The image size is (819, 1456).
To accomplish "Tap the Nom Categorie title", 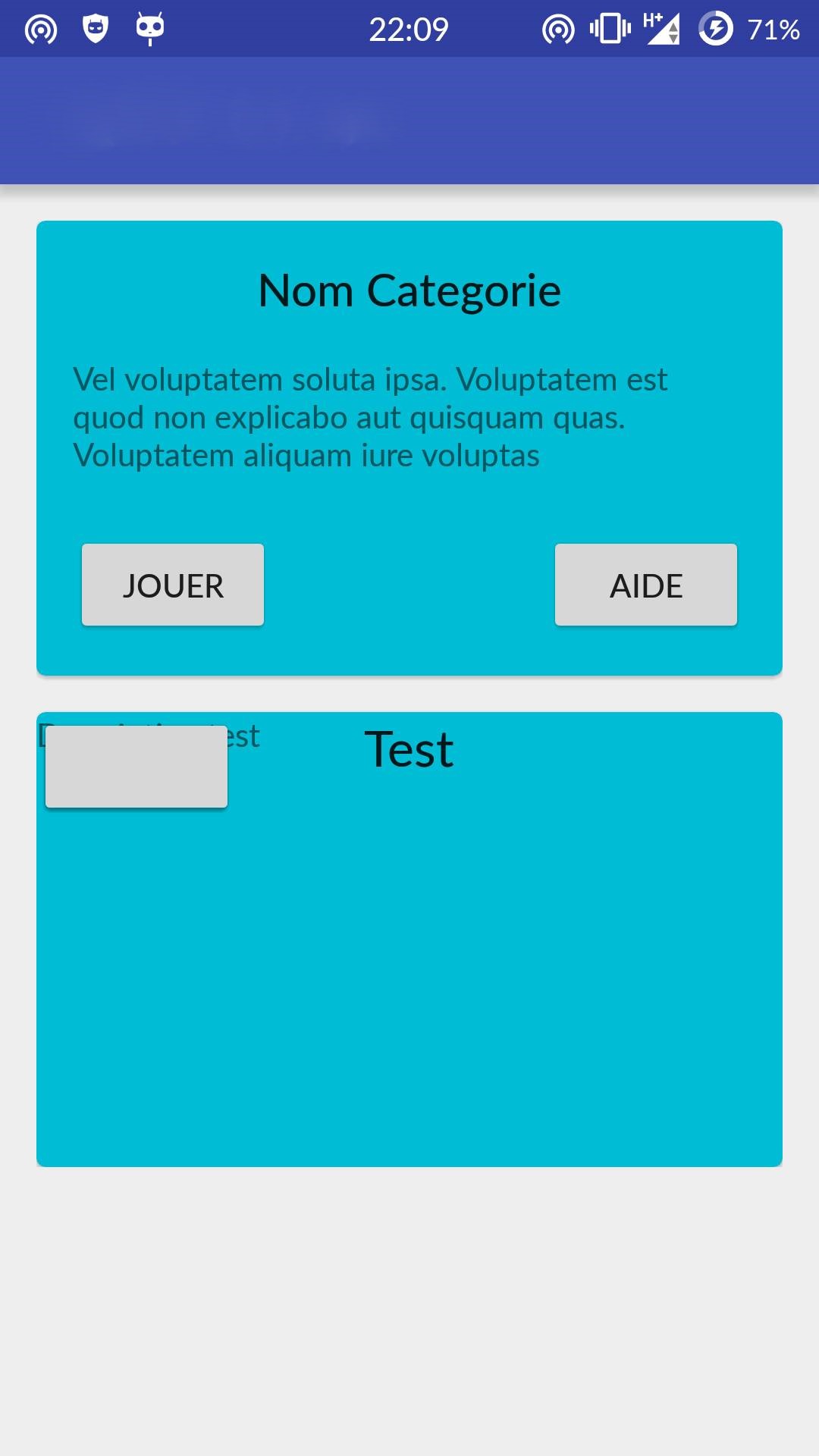I will point(409,290).
